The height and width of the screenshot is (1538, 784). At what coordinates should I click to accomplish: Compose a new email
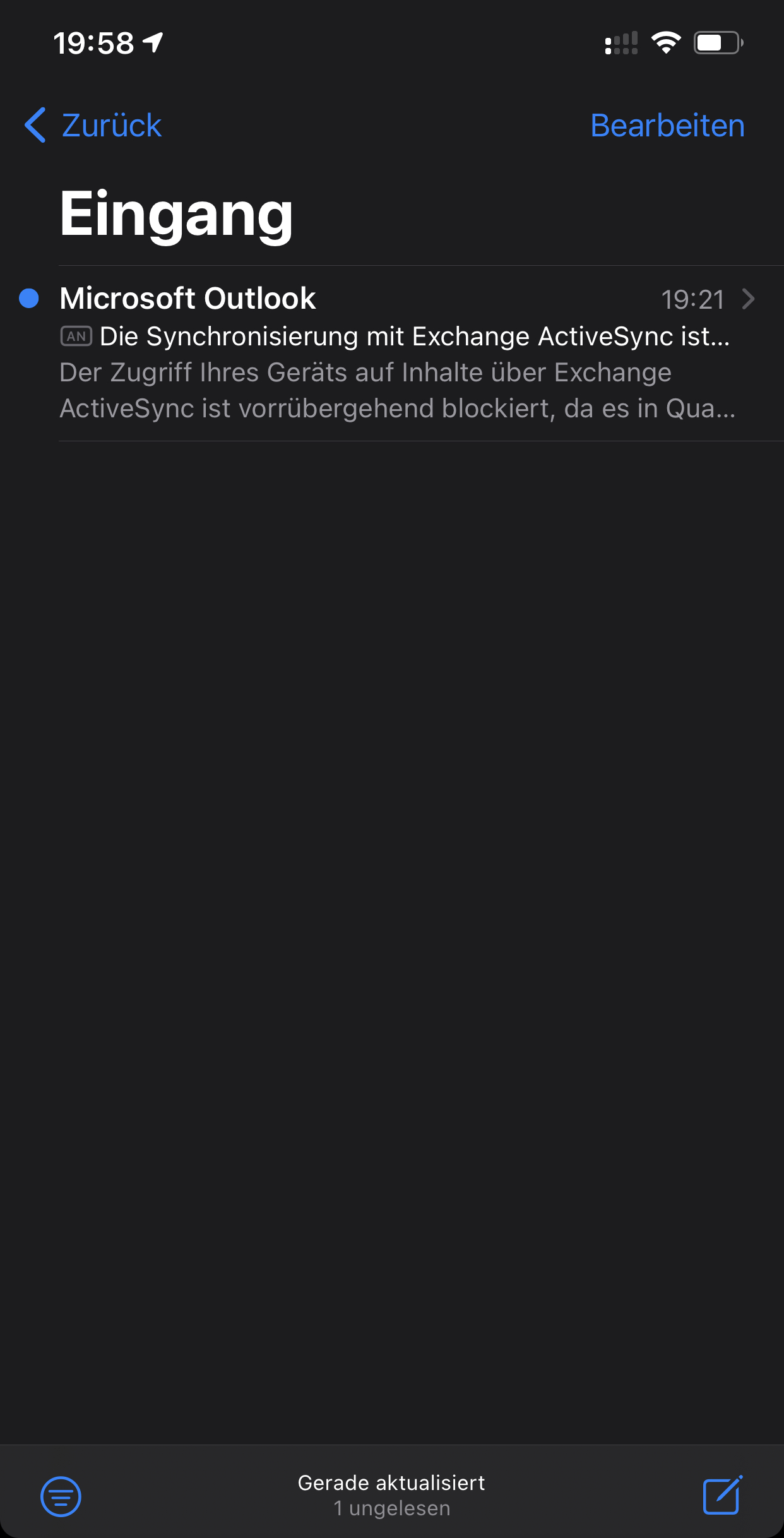pos(722,1495)
